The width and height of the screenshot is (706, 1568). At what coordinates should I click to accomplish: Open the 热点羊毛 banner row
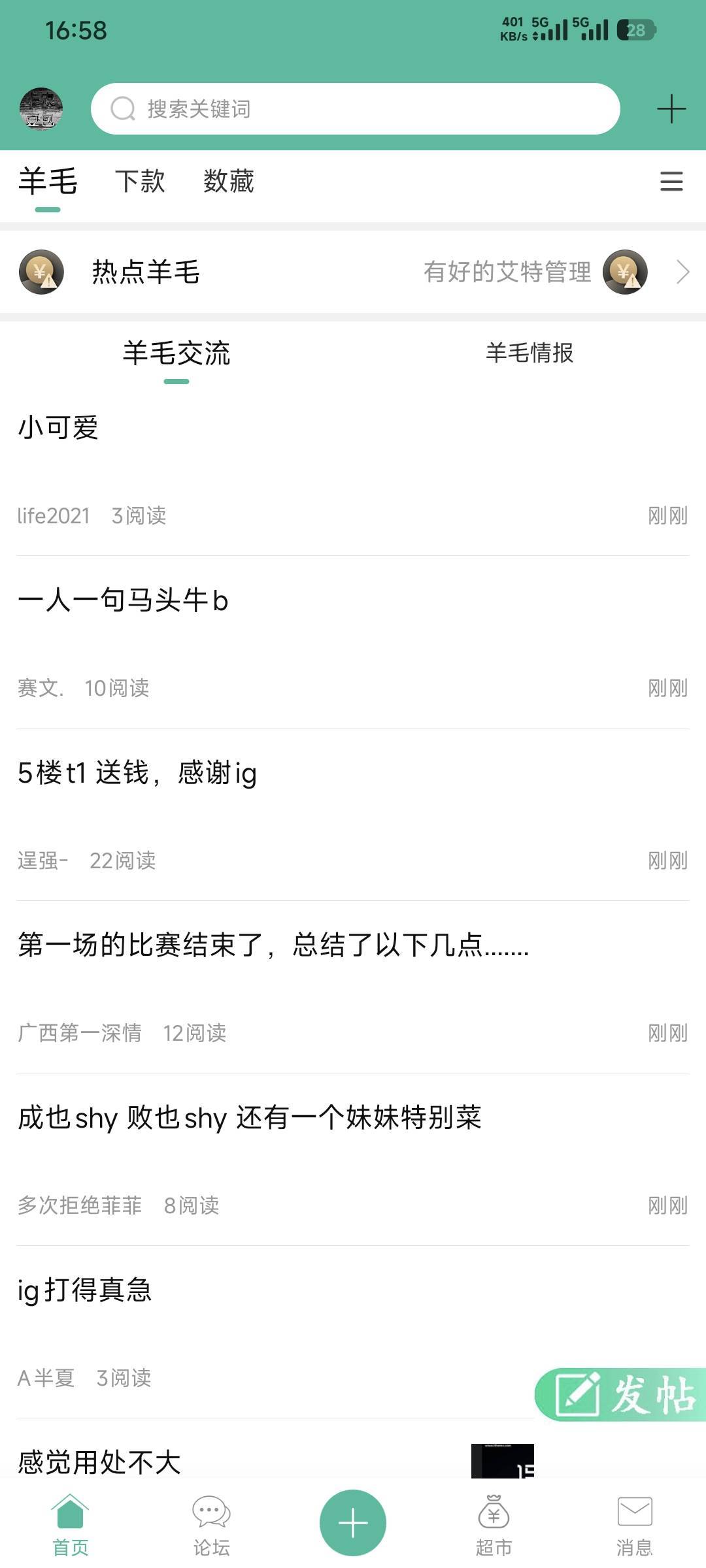point(353,272)
